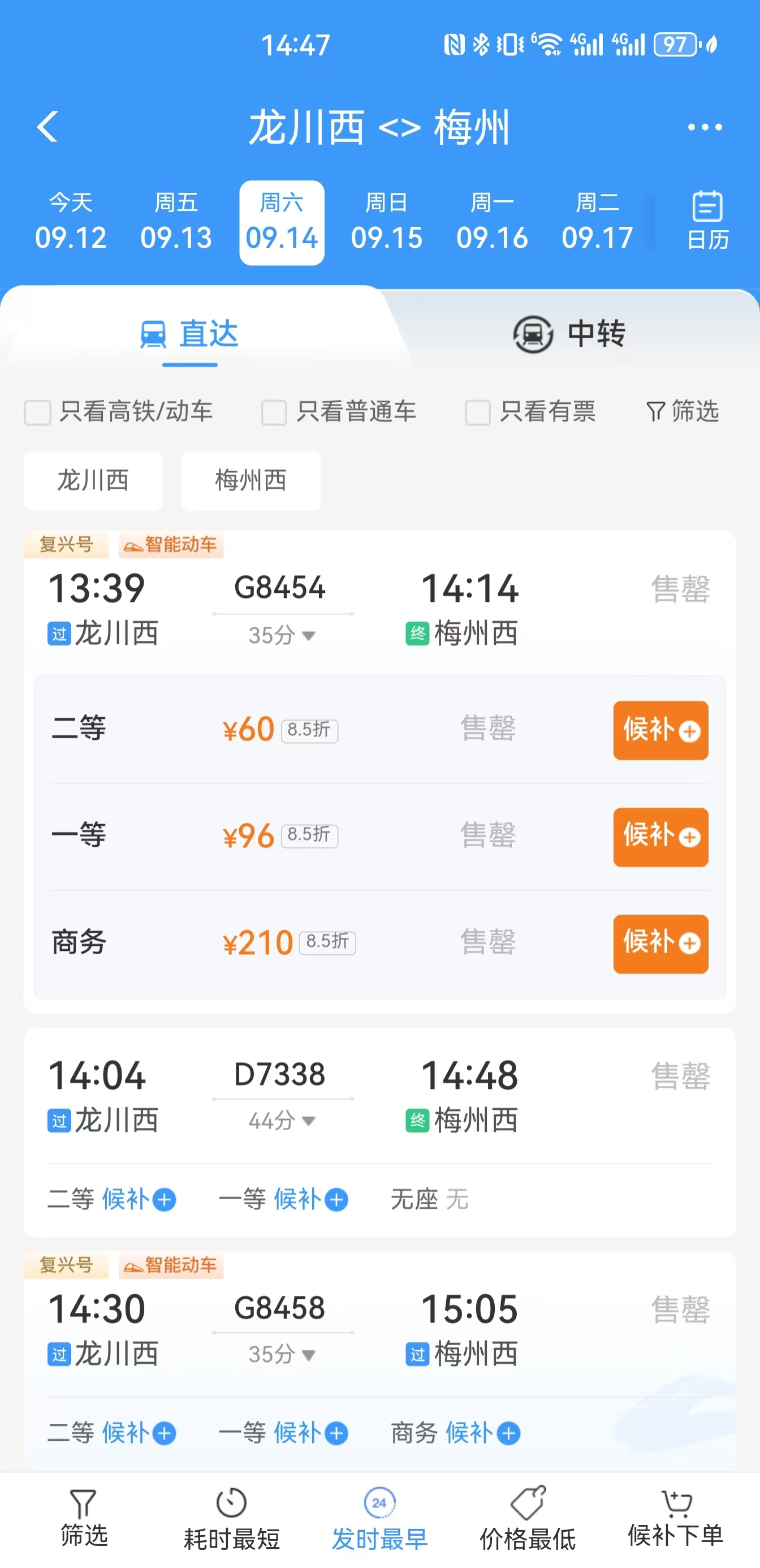Select the 龙川西 station chip

coord(93,481)
